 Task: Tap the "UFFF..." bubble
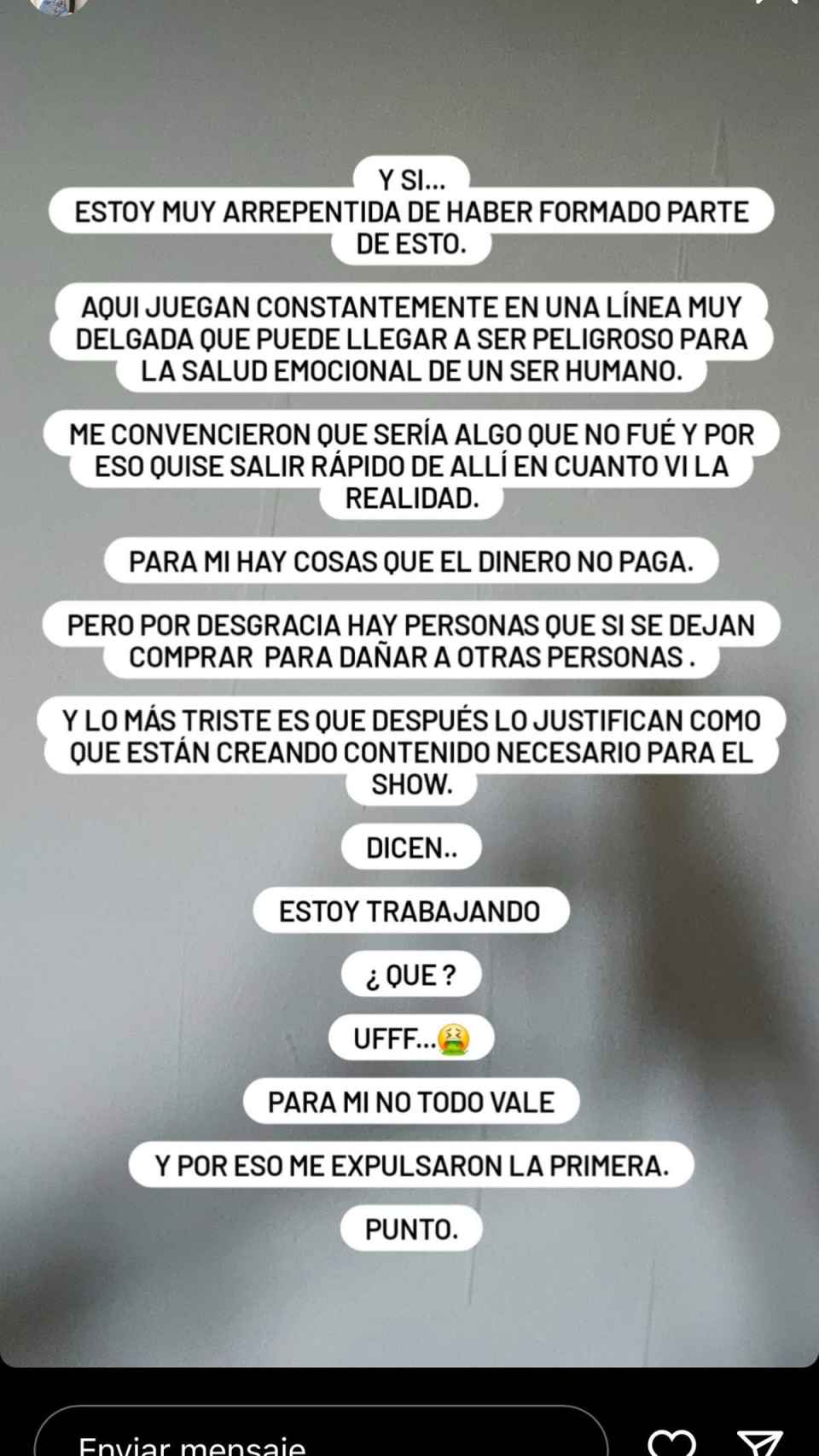[x=403, y=1037]
